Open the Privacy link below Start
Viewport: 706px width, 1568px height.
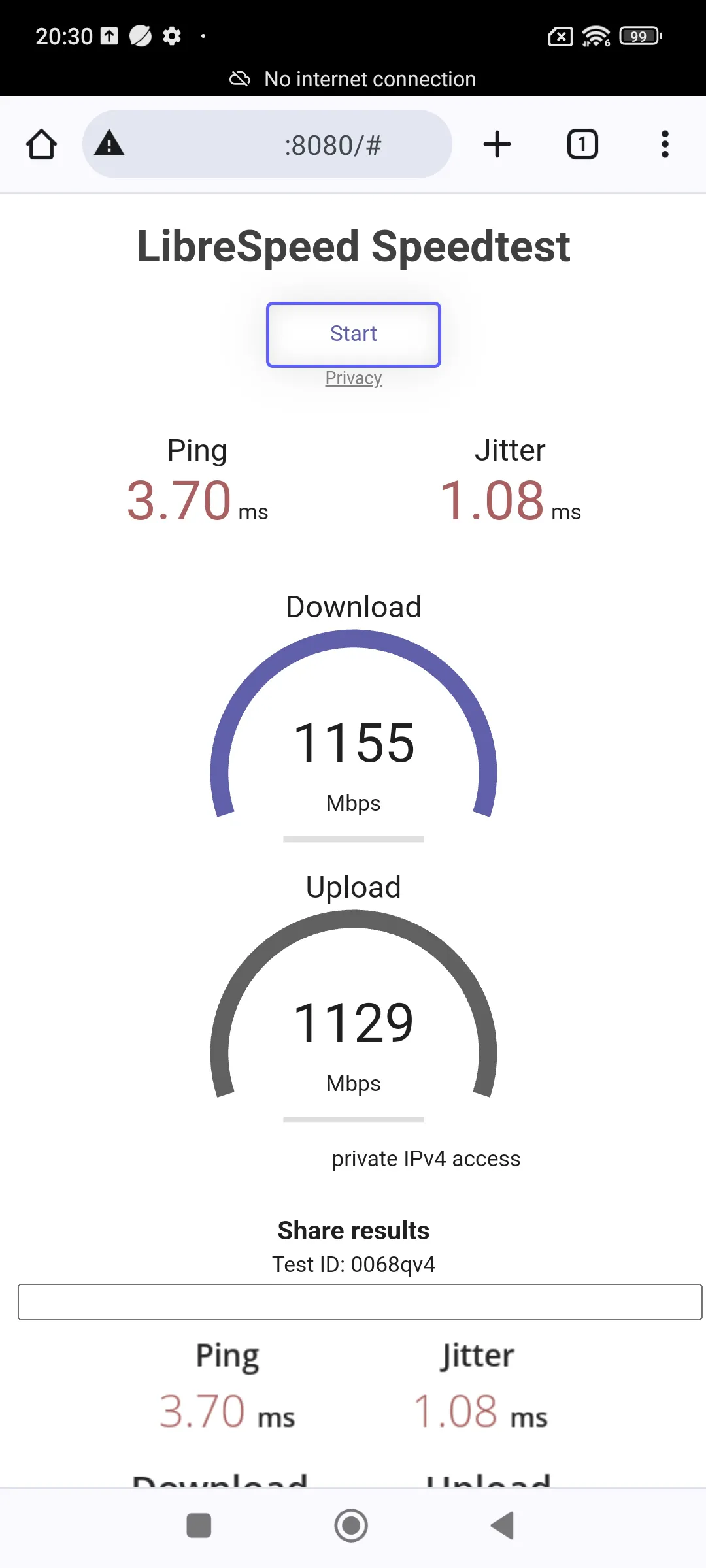353,378
